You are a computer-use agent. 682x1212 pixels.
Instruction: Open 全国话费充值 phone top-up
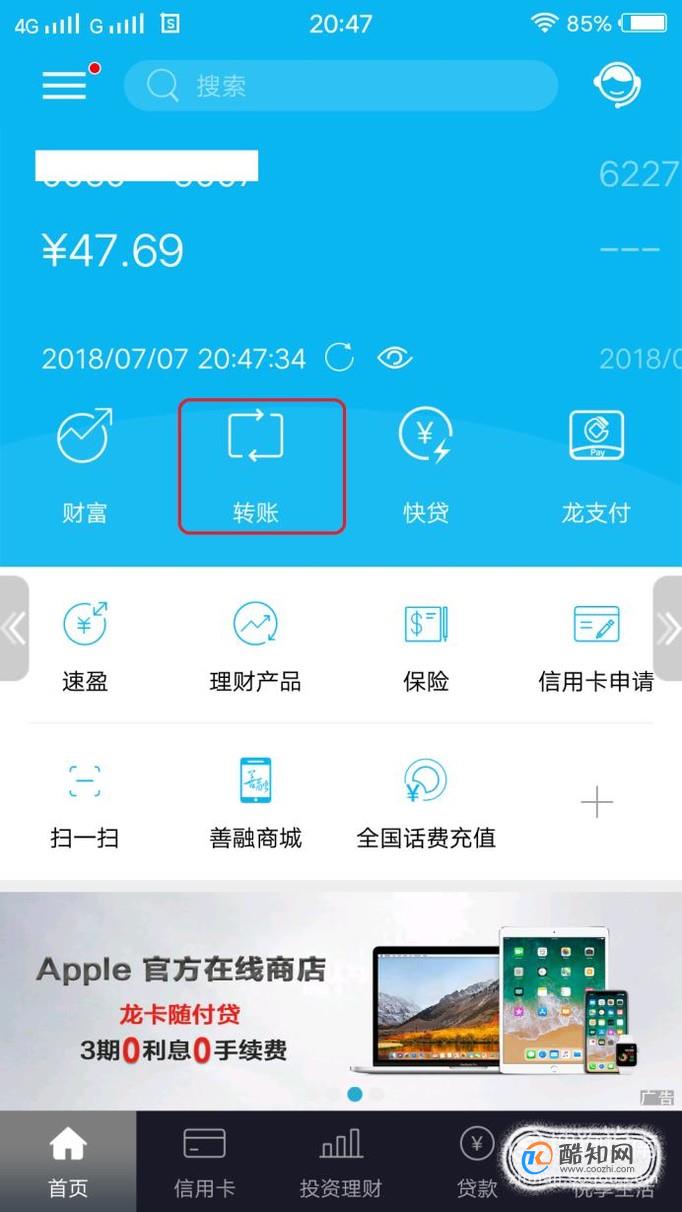click(x=426, y=802)
